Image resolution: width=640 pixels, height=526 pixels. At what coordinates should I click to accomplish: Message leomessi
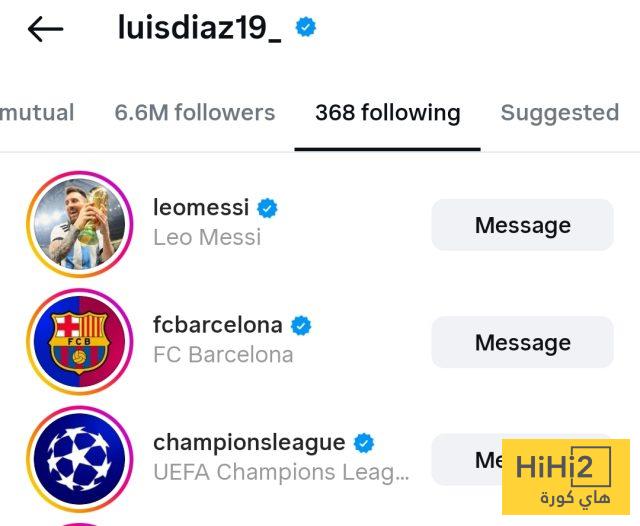522,225
